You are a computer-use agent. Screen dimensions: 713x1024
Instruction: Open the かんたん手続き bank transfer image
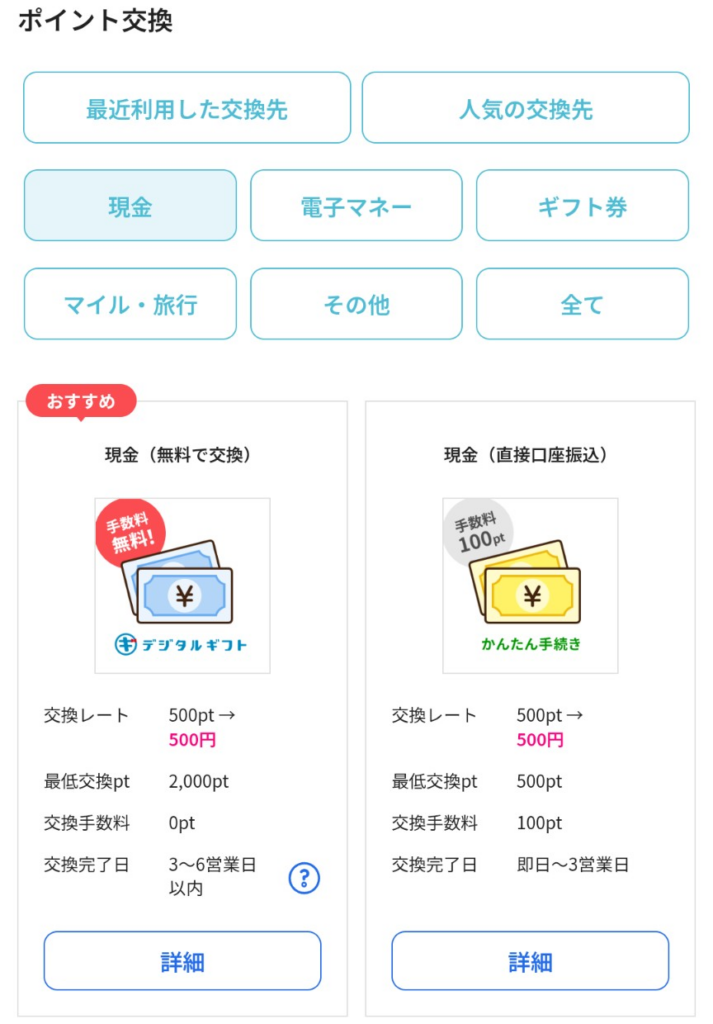coord(530,585)
